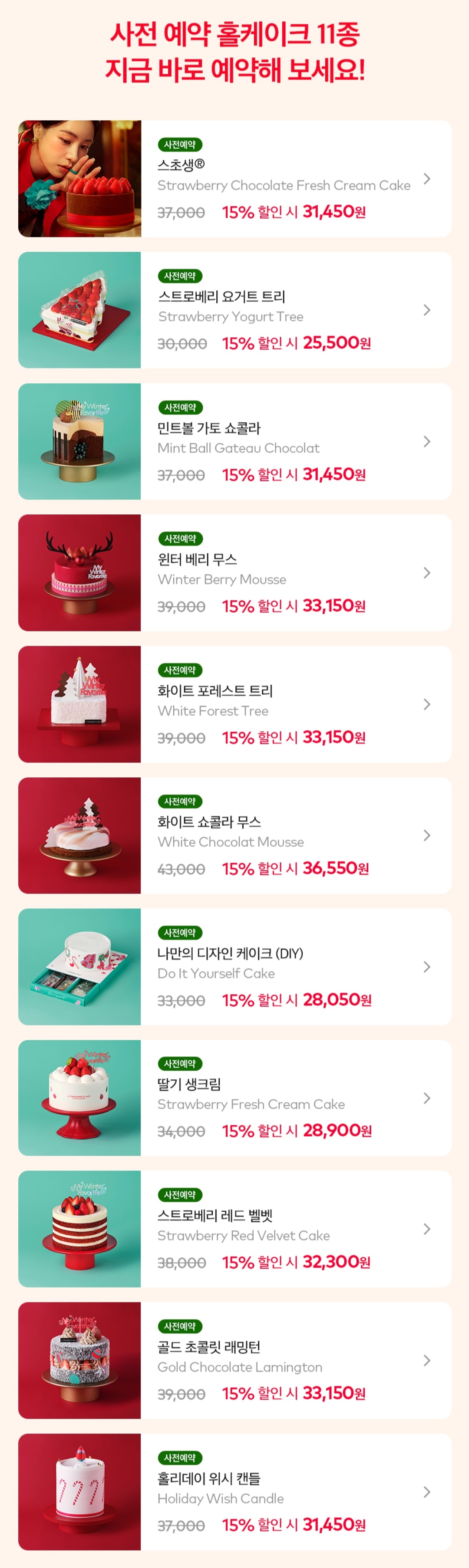
Task: Open the 나만의 디자인 케이크 (DIY) card
Action: tap(234, 966)
